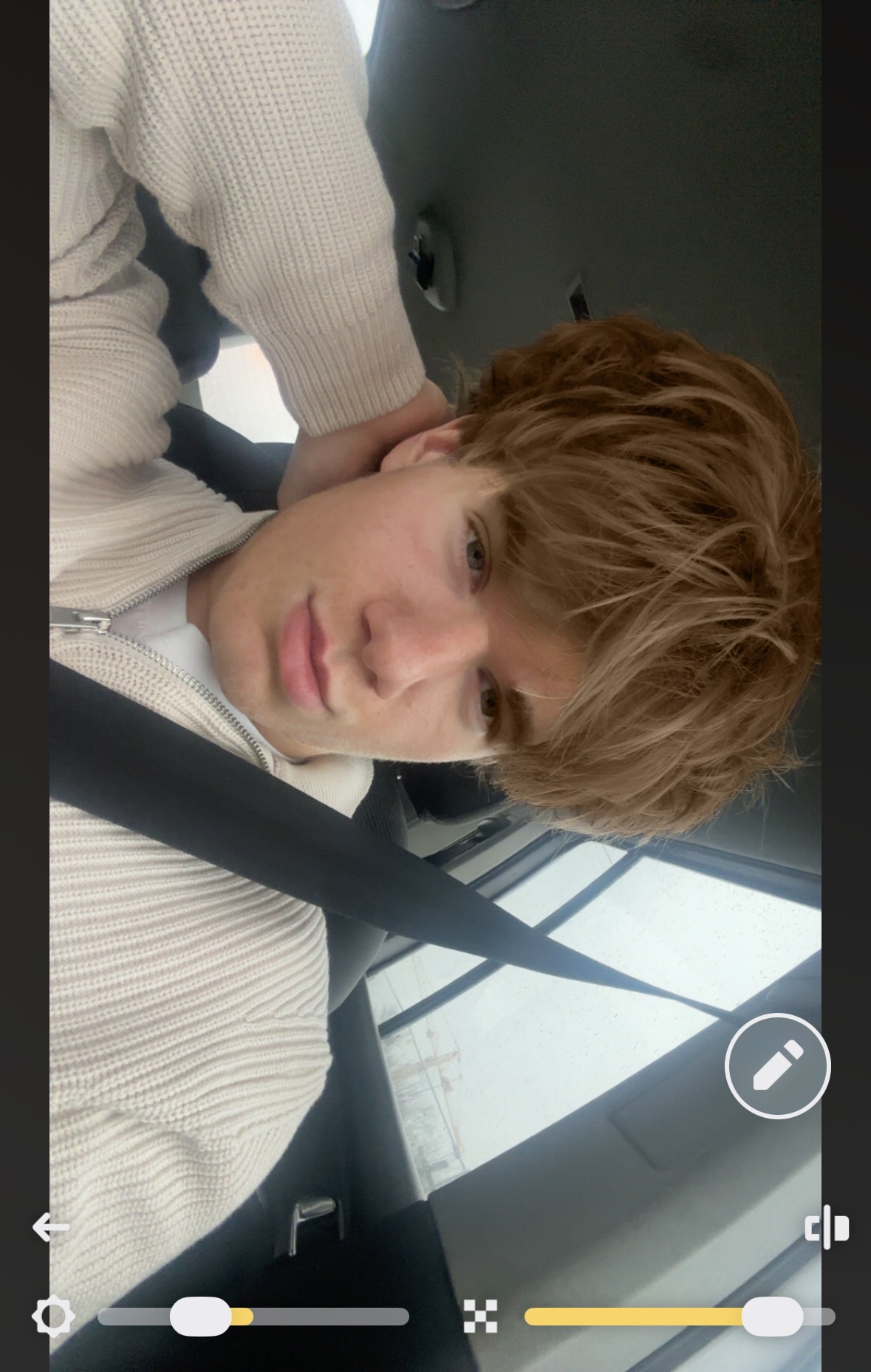The width and height of the screenshot is (871, 1372).
Task: Tap the brightness slider handle
Action: click(x=200, y=1317)
